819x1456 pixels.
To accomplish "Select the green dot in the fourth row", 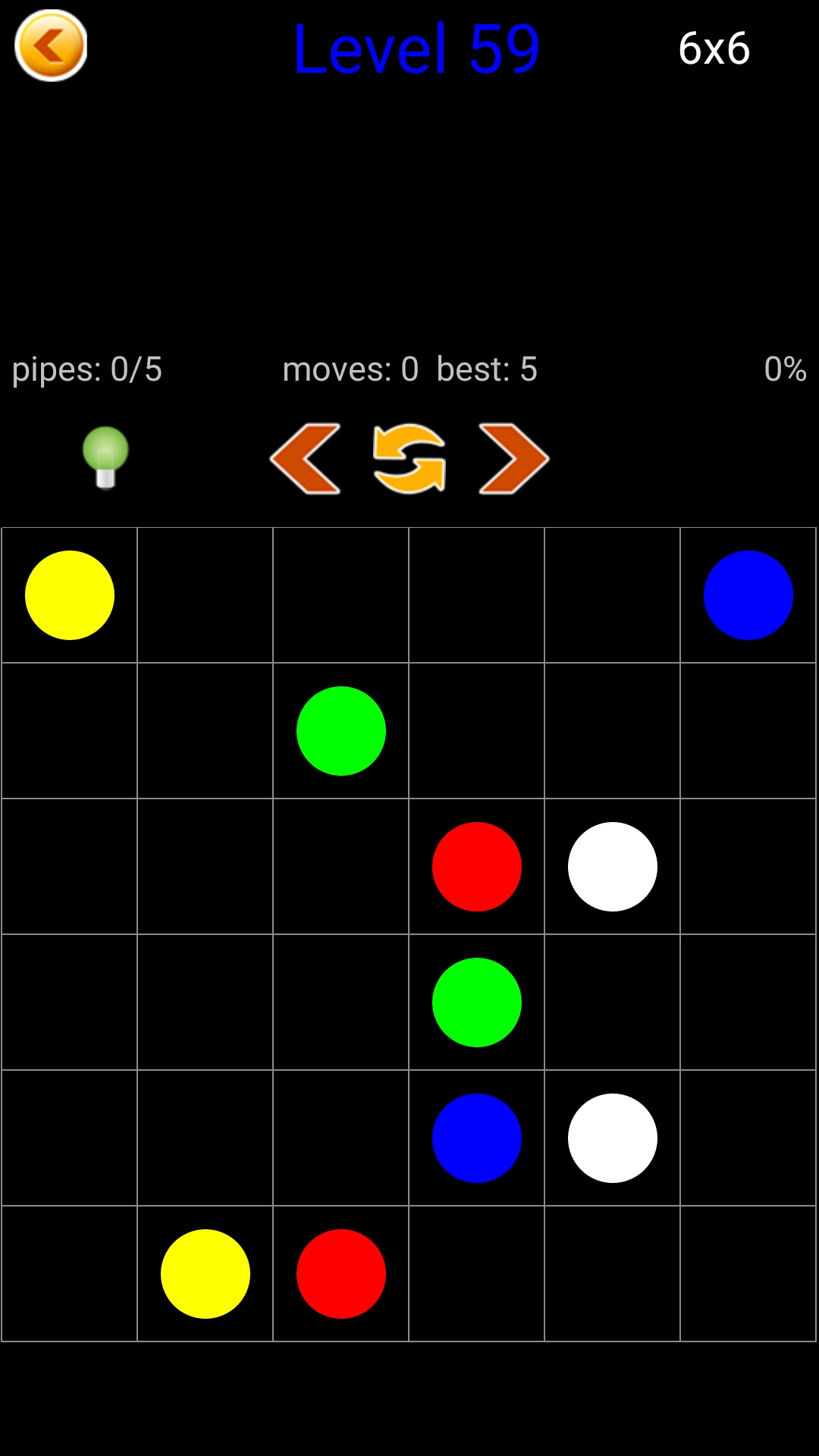I will tap(477, 1003).
